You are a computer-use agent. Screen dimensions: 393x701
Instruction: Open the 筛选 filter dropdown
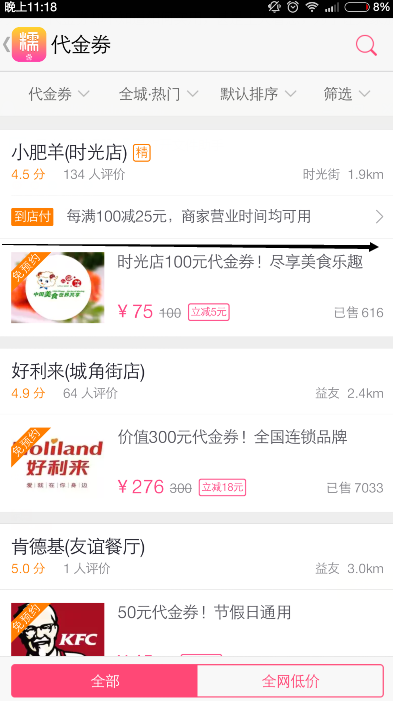pos(347,94)
